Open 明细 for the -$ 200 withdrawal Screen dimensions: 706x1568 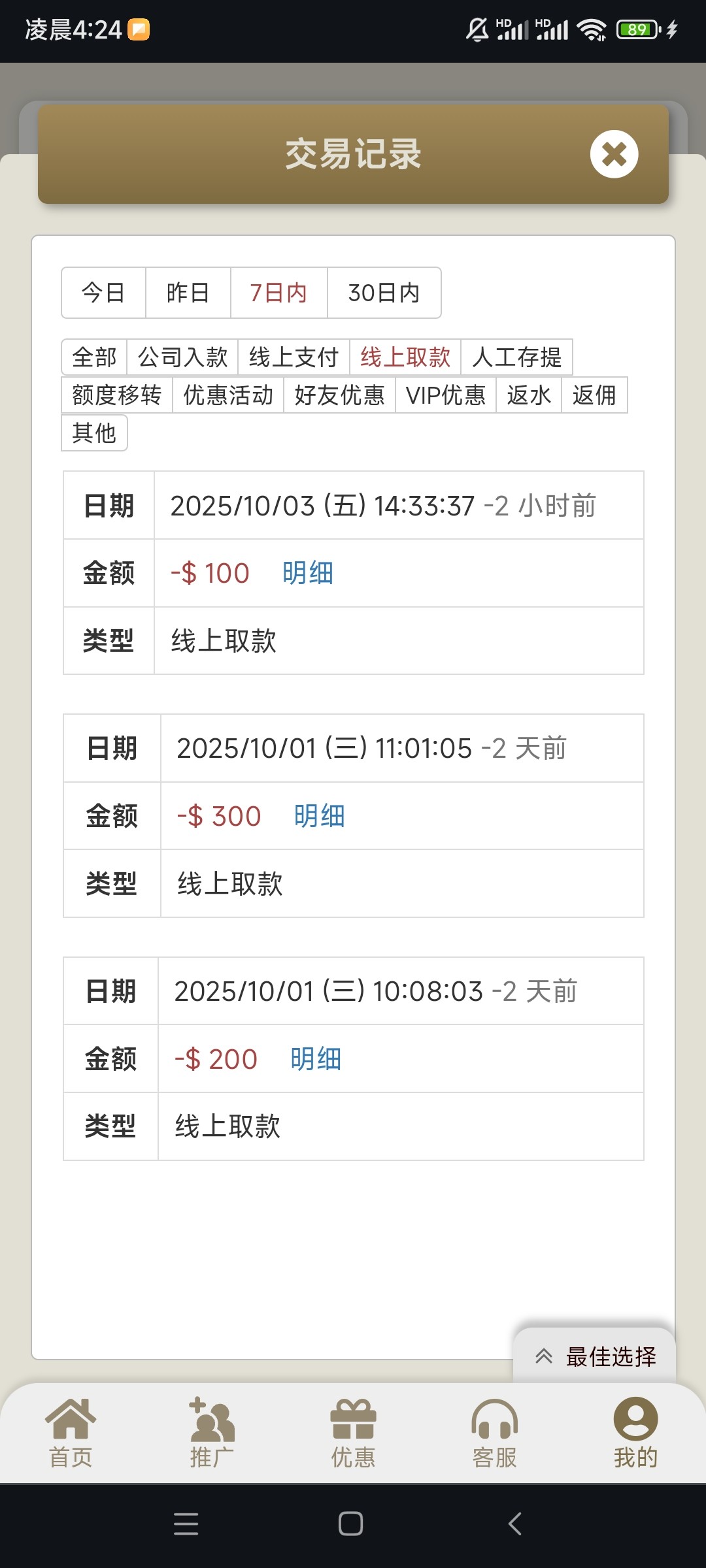pos(316,1059)
